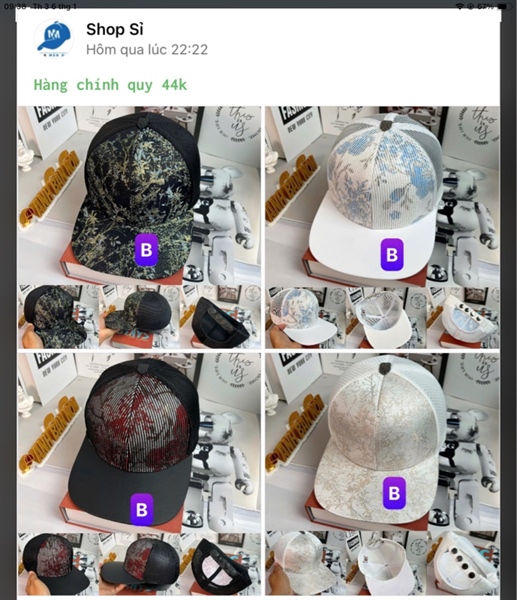
Task: Open the black and red mesh cap photo
Action: pos(139,474)
